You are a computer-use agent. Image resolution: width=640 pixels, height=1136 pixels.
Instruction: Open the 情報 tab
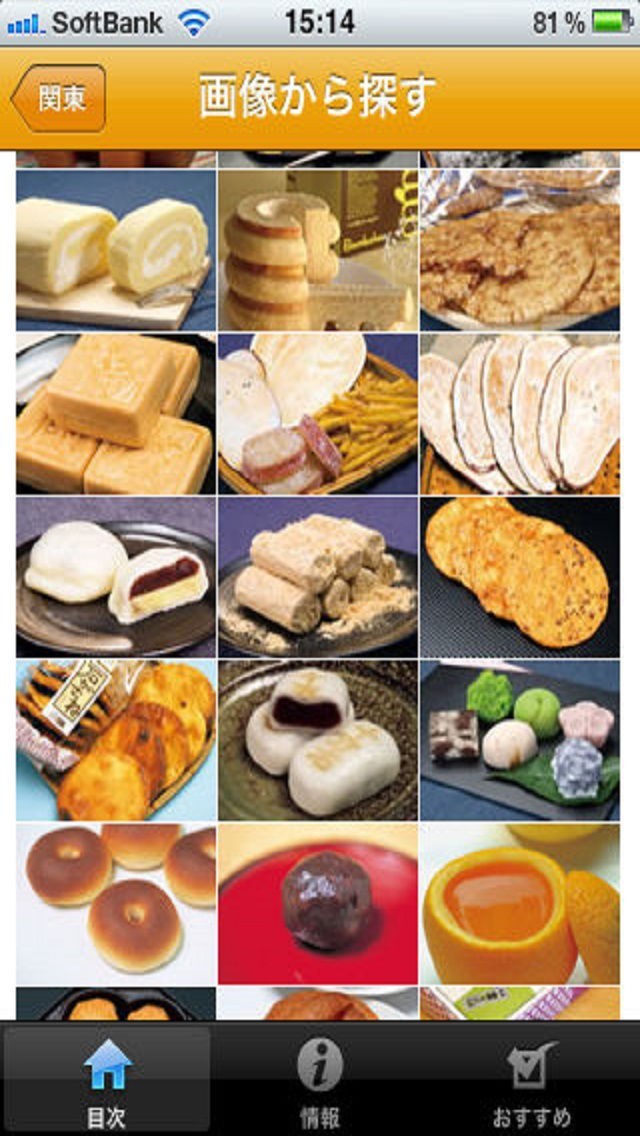click(320, 1080)
